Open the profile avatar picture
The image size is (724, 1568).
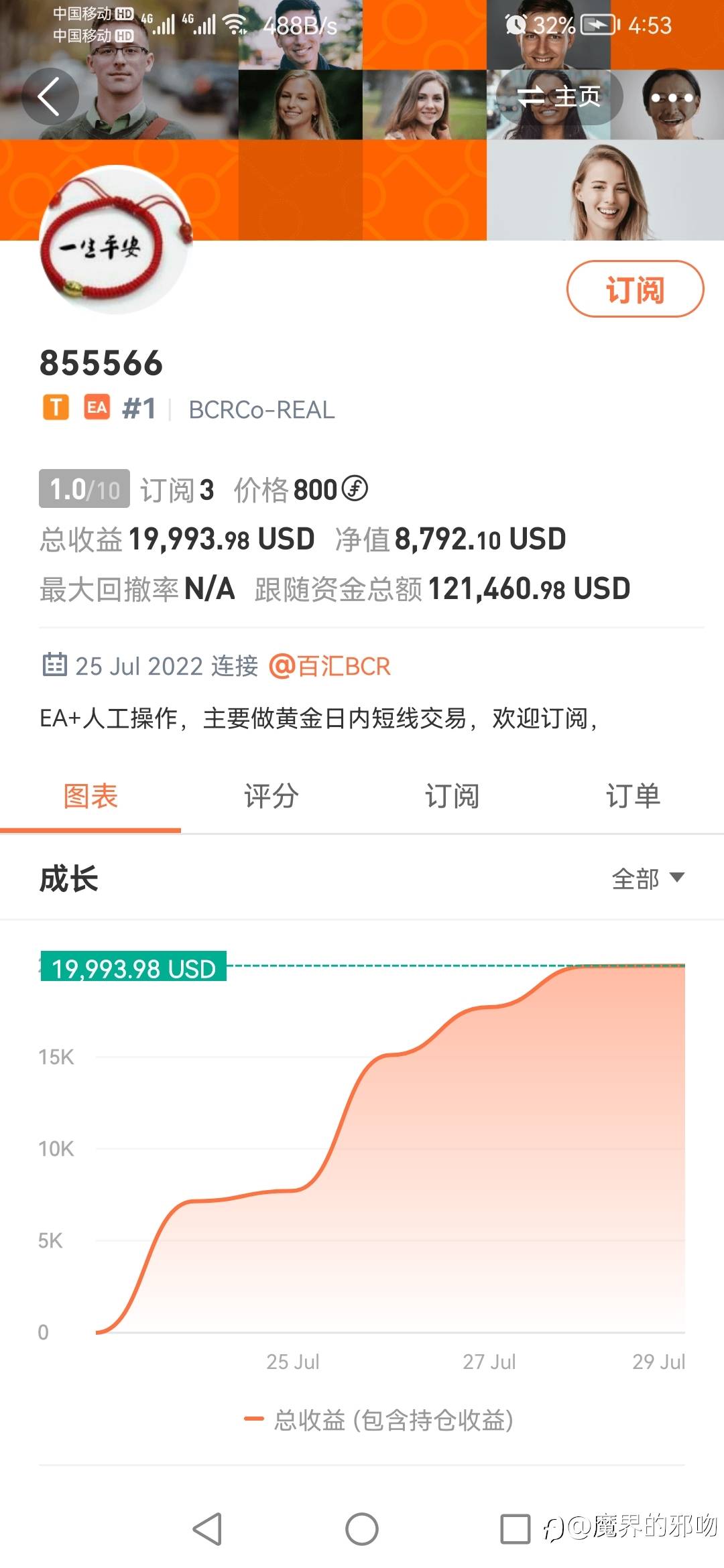click(116, 240)
